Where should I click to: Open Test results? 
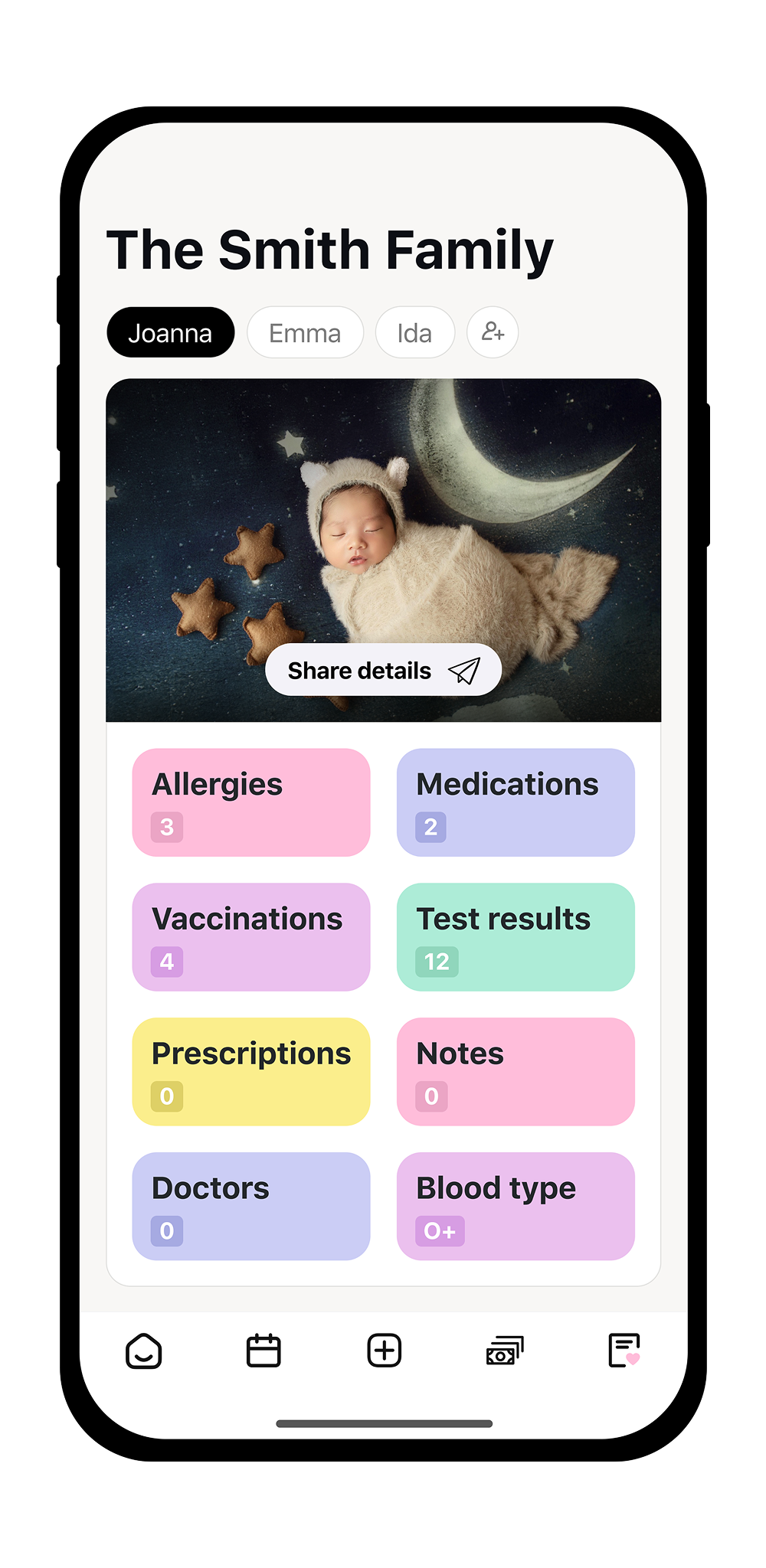[516, 937]
